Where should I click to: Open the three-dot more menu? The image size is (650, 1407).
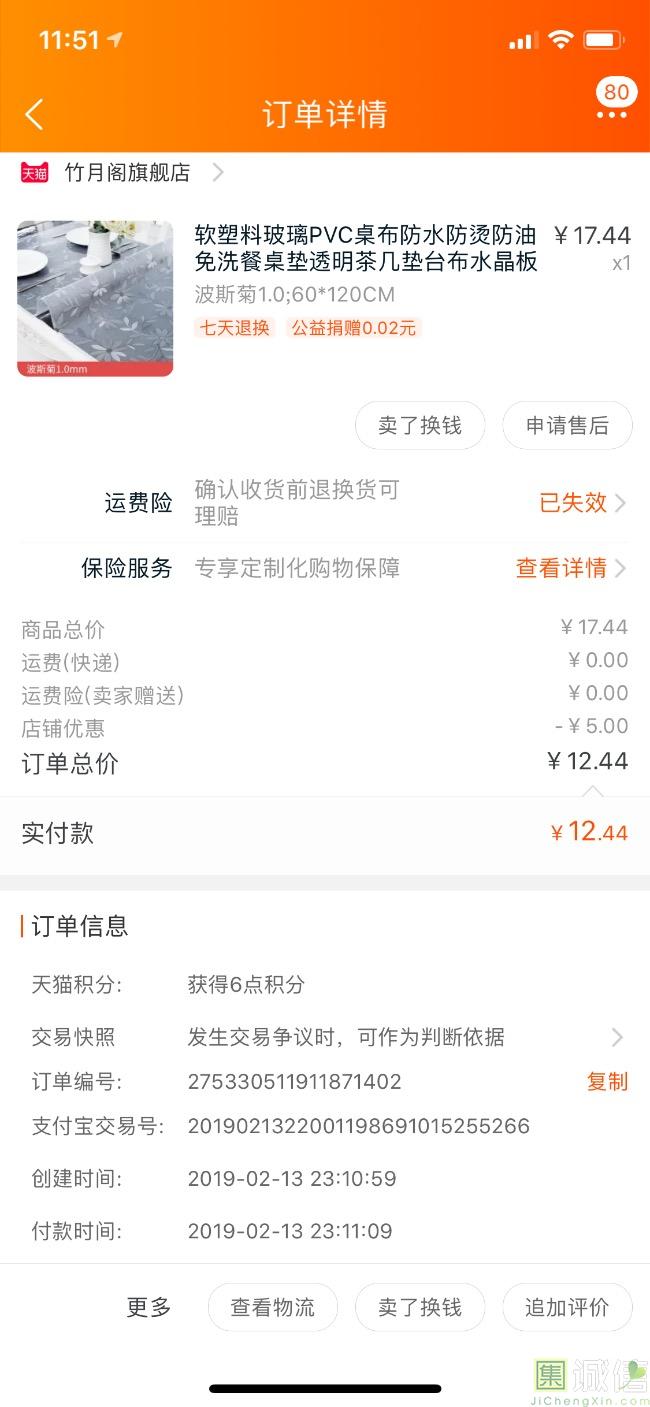tap(612, 114)
